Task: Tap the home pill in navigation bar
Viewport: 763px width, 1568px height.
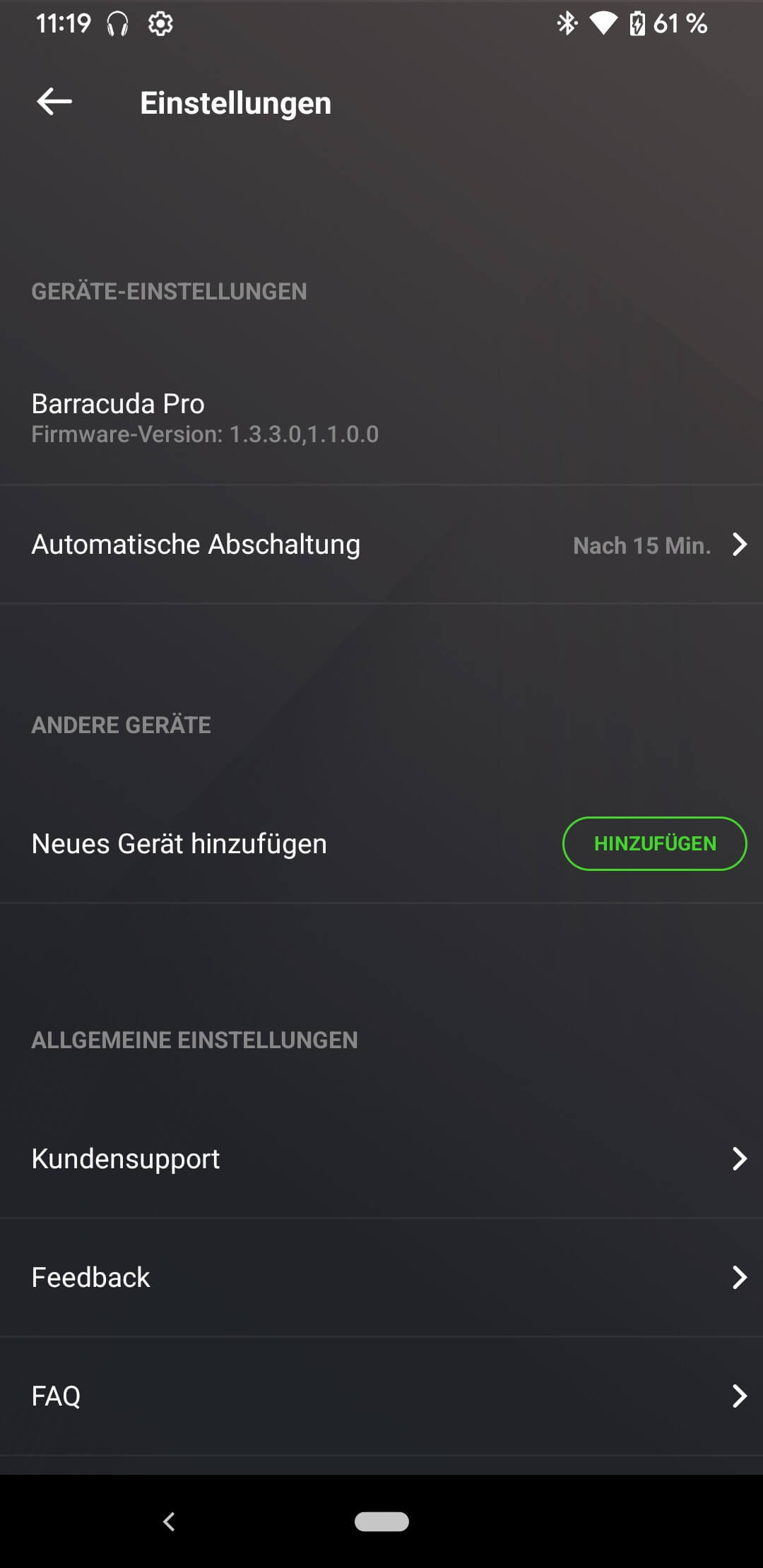Action: click(381, 1521)
